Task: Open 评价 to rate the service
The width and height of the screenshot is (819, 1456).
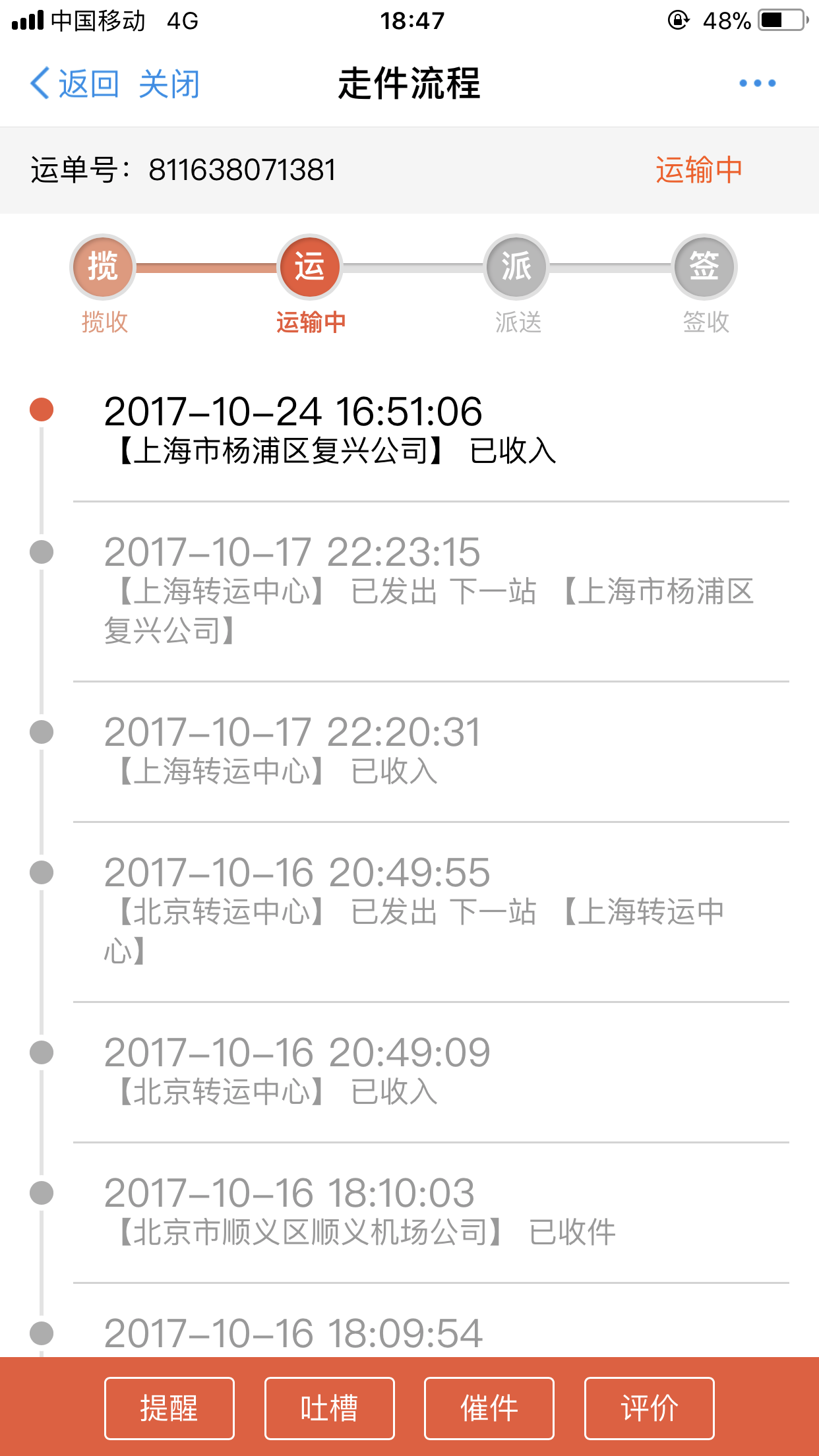Action: [x=650, y=1408]
